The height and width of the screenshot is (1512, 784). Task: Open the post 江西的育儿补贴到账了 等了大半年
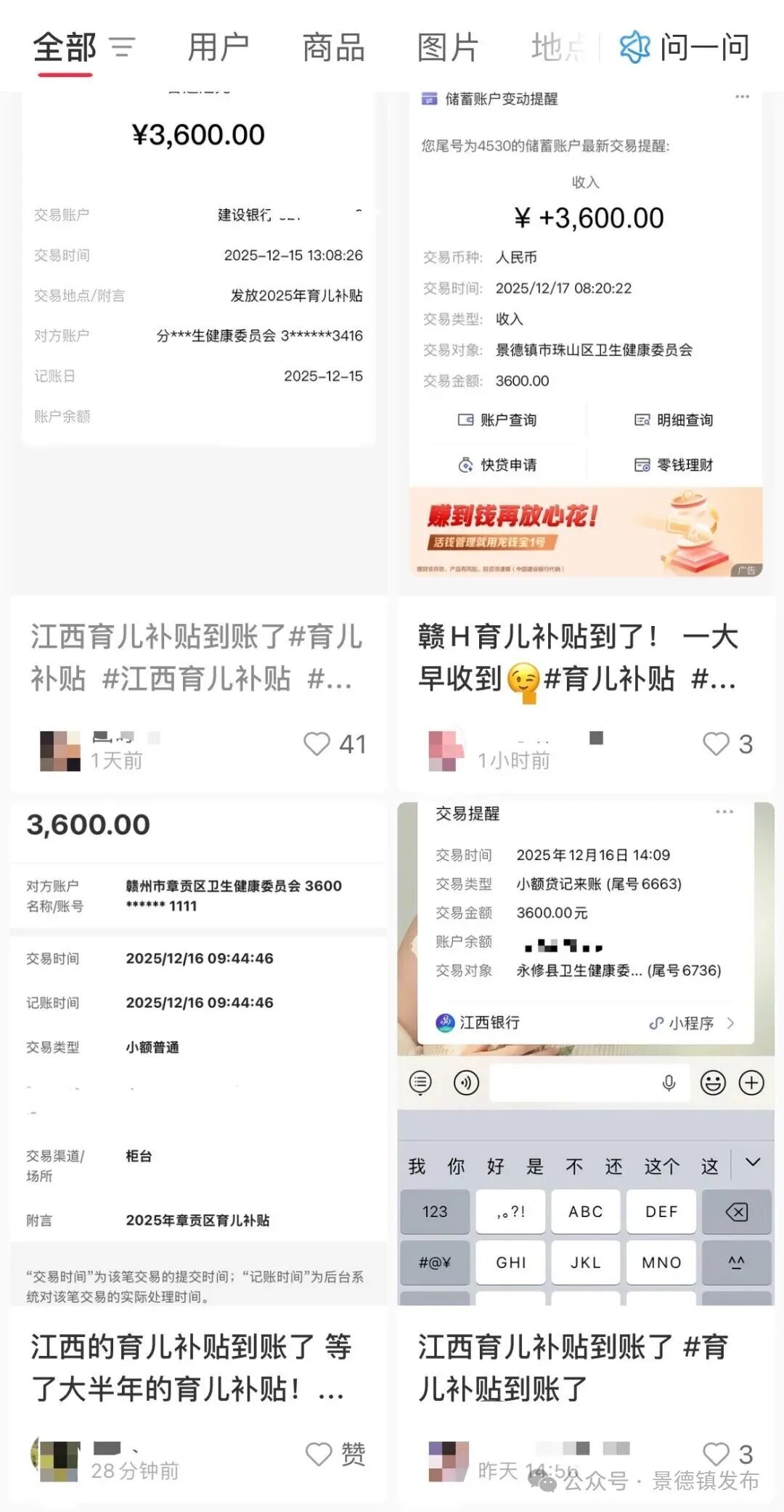point(192,1367)
